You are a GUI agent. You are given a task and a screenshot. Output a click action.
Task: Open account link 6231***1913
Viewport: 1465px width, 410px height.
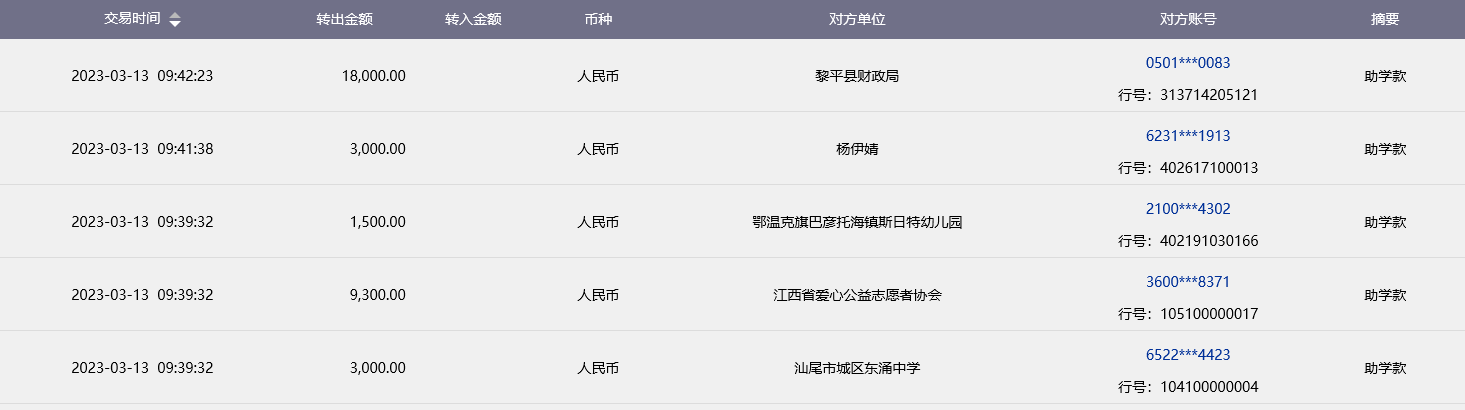click(x=1187, y=136)
